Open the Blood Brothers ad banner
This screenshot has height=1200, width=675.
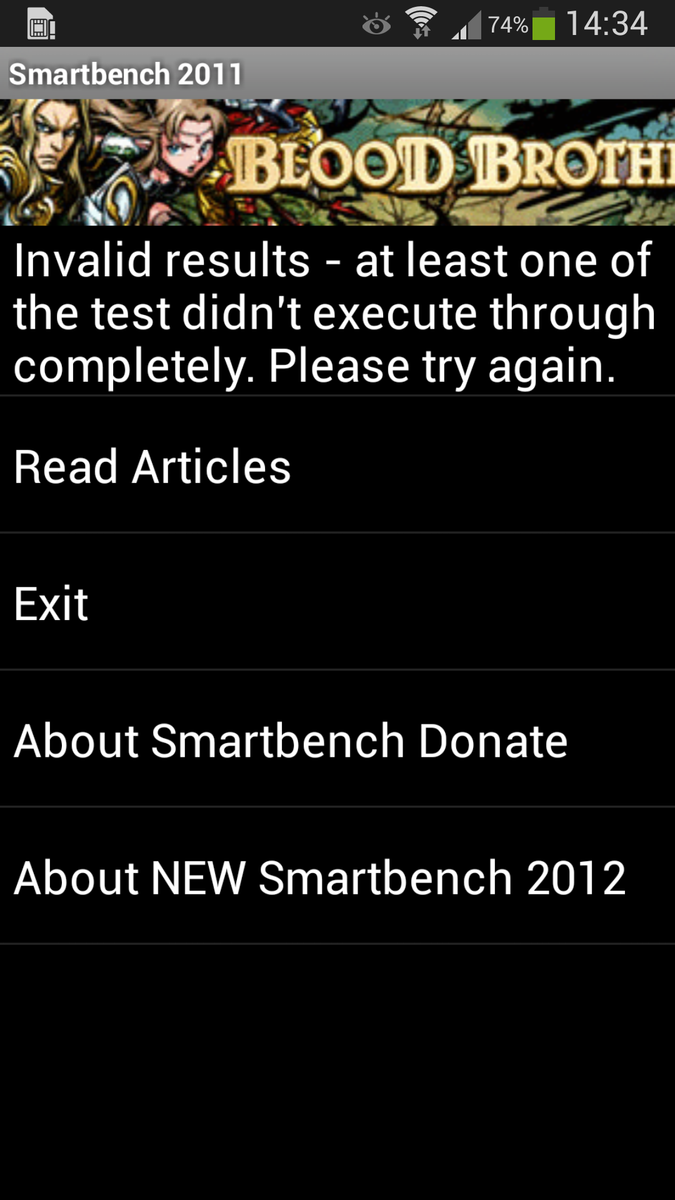[x=337, y=162]
